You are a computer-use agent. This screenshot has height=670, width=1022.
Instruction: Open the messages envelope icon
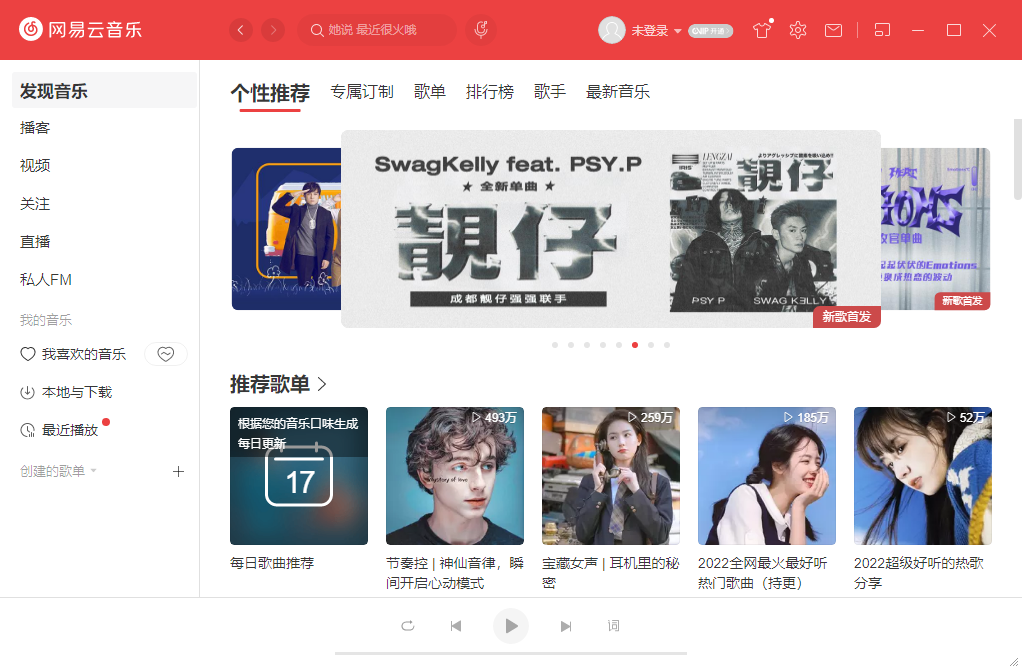[x=833, y=30]
